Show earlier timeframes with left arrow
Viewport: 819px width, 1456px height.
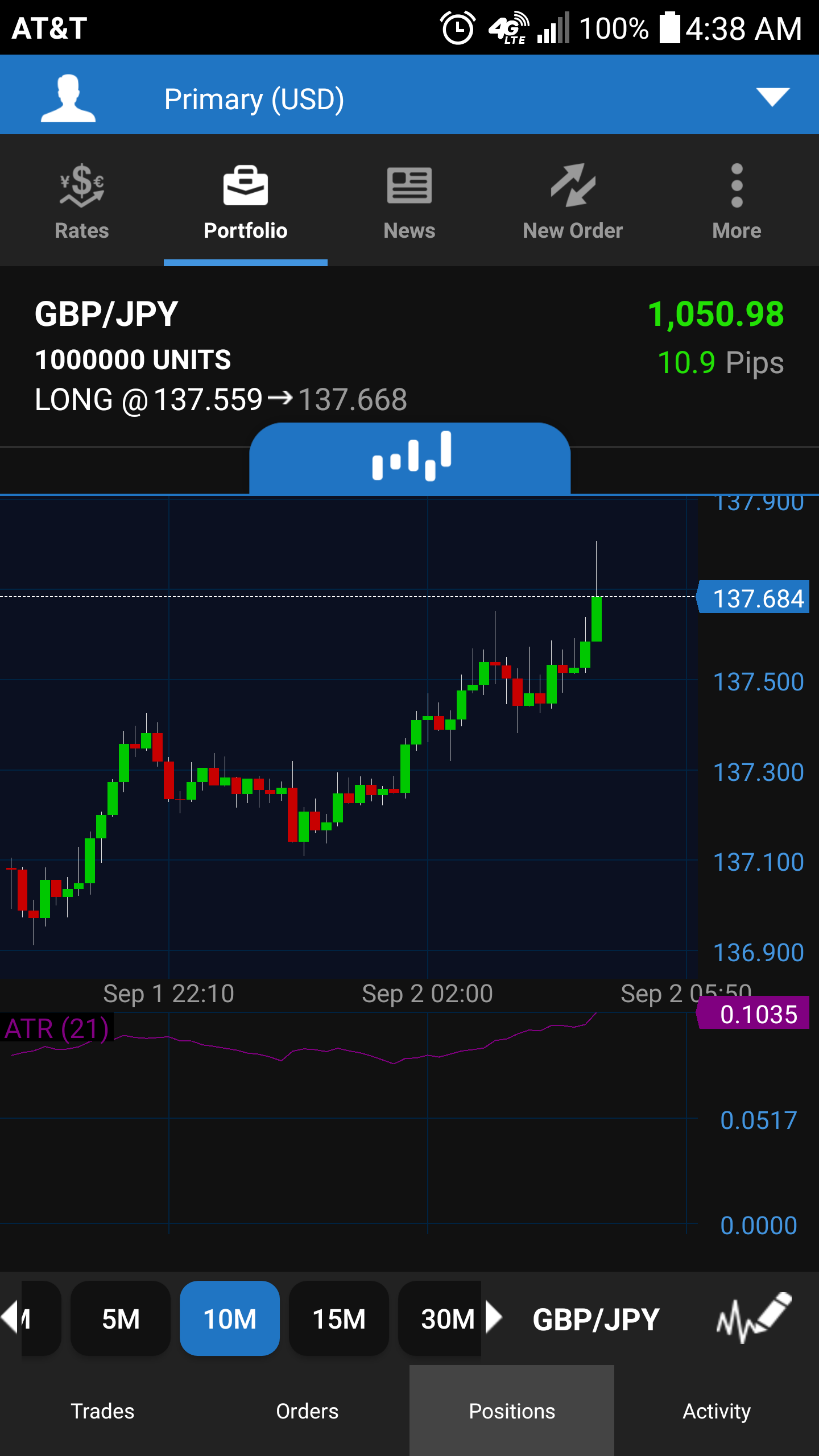(x=10, y=1318)
